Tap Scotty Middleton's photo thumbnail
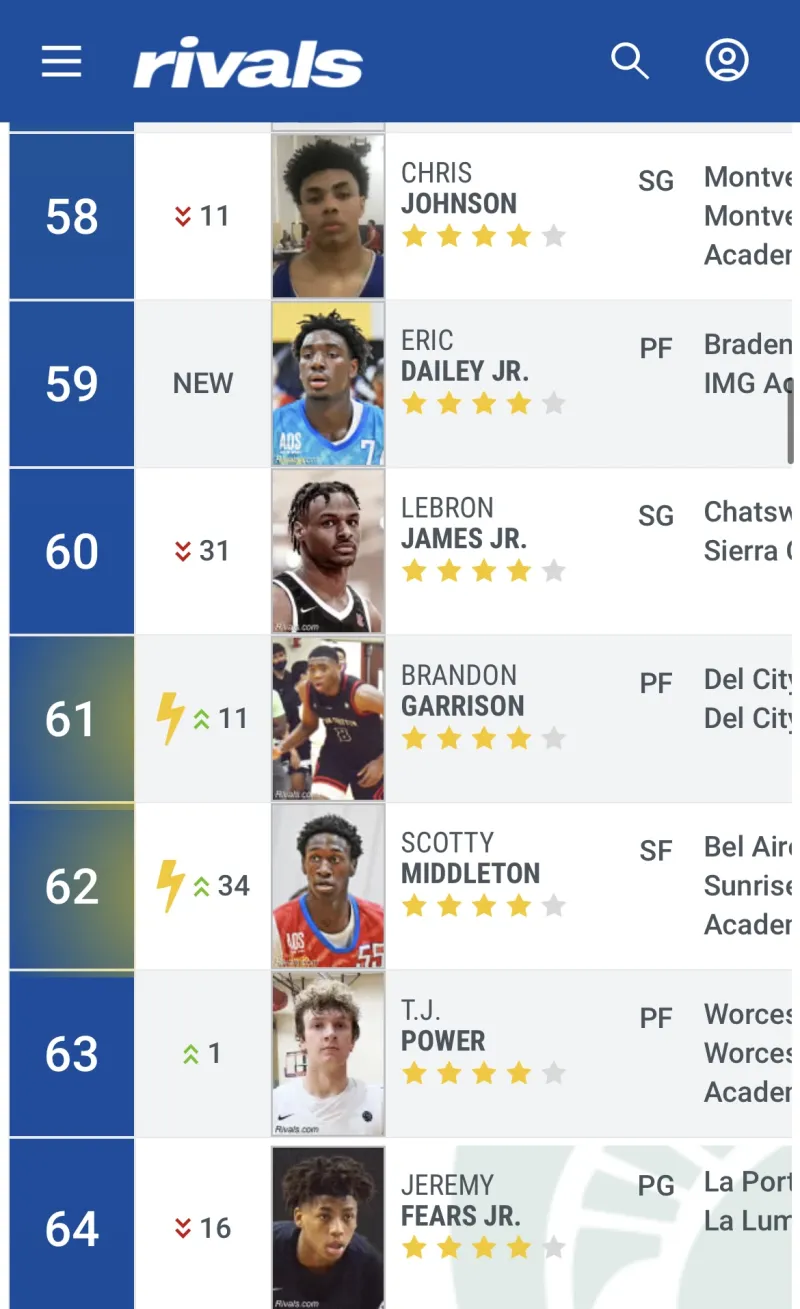The image size is (800, 1309). pyautogui.click(x=328, y=886)
